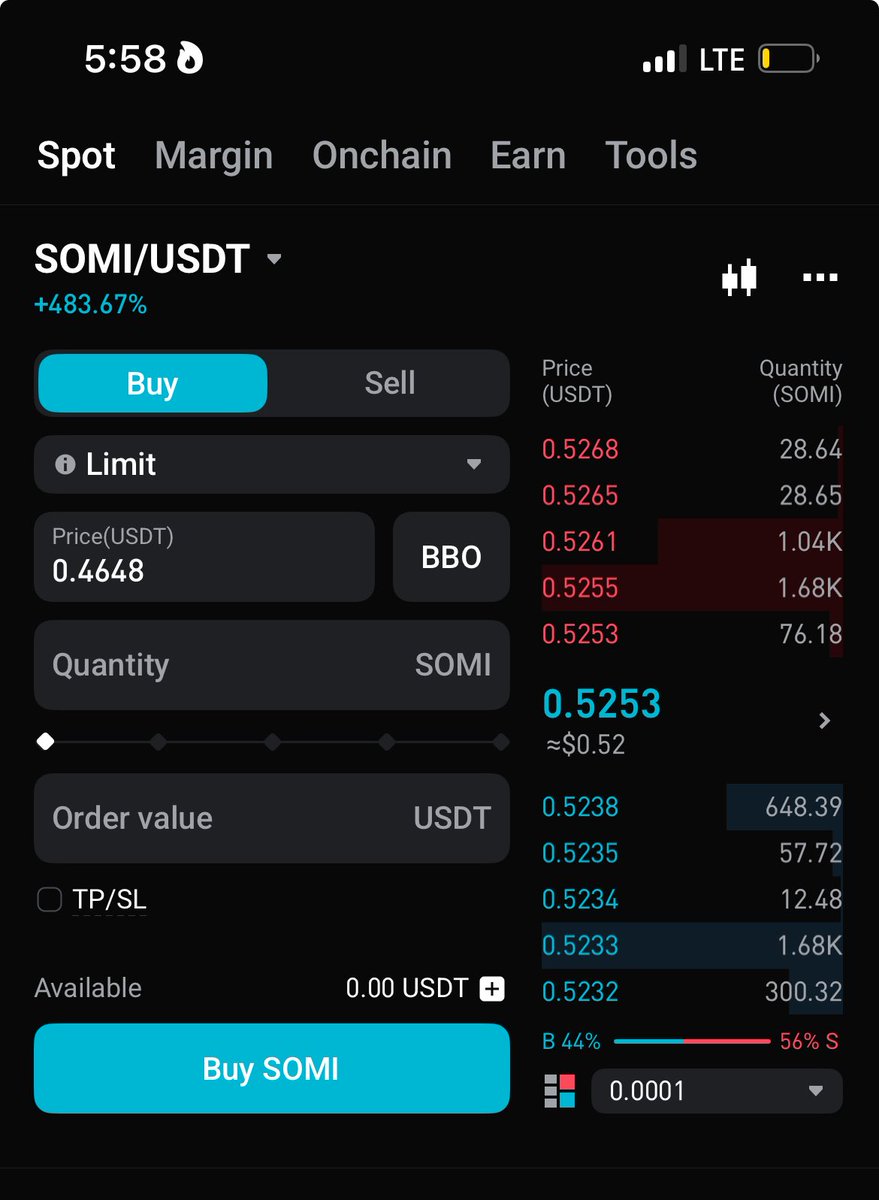The width and height of the screenshot is (879, 1200).
Task: Select the Sell side
Action: pyautogui.click(x=389, y=383)
